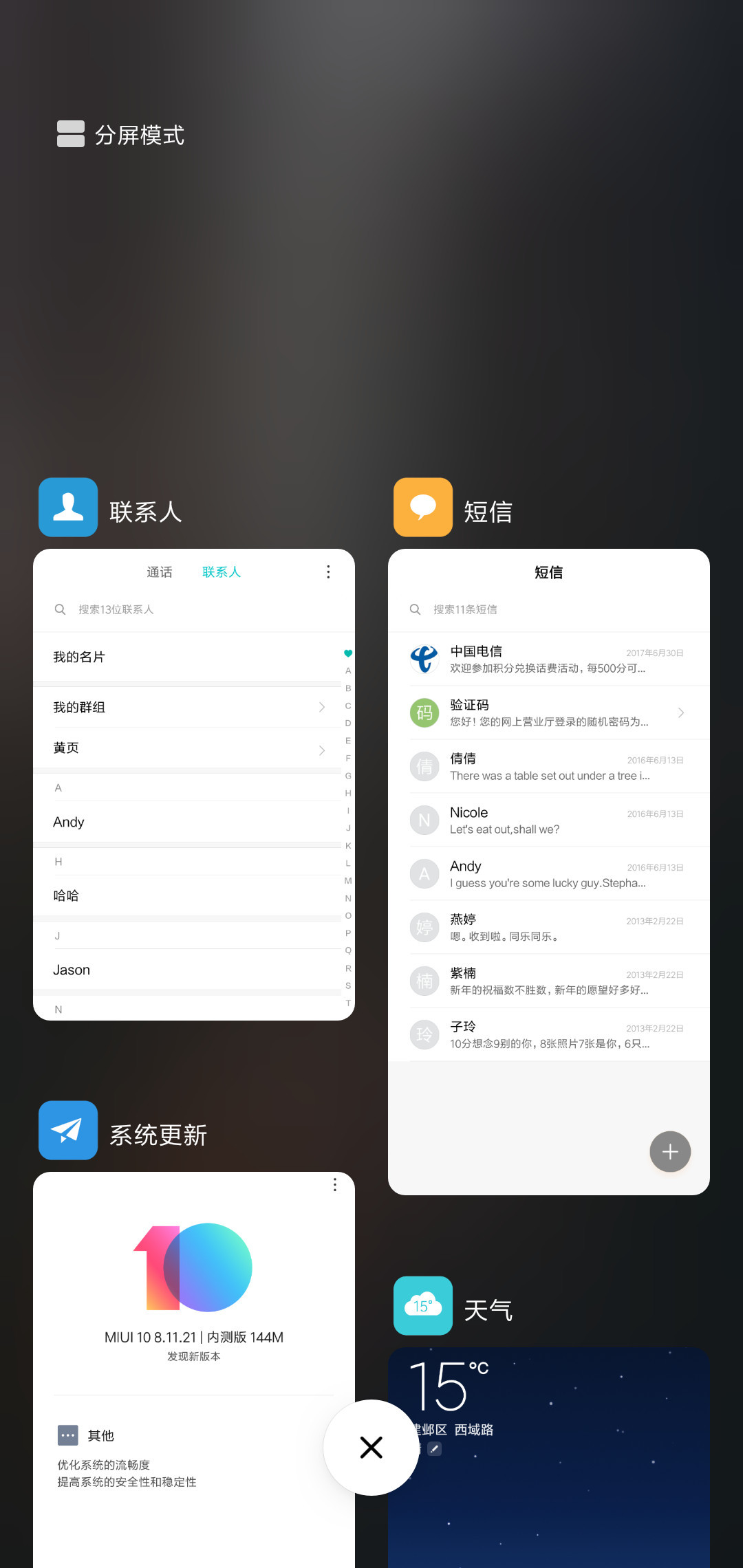Enable split screen mode (分屏模式)
This screenshot has width=743, height=1568.
120,135
